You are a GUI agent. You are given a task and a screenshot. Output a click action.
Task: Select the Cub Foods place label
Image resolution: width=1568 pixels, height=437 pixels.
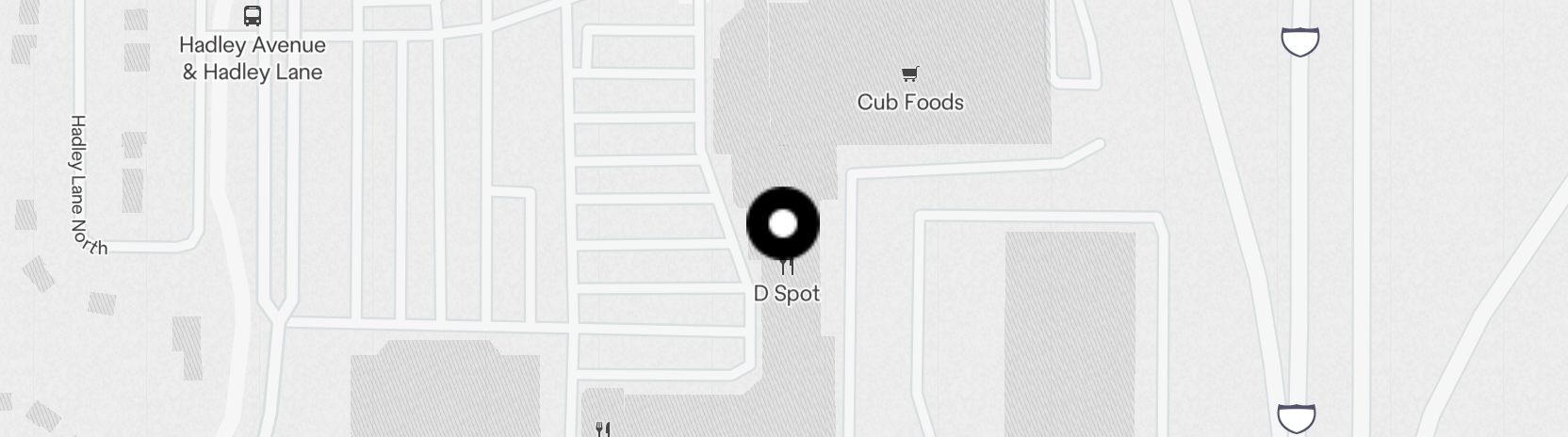[x=910, y=101]
